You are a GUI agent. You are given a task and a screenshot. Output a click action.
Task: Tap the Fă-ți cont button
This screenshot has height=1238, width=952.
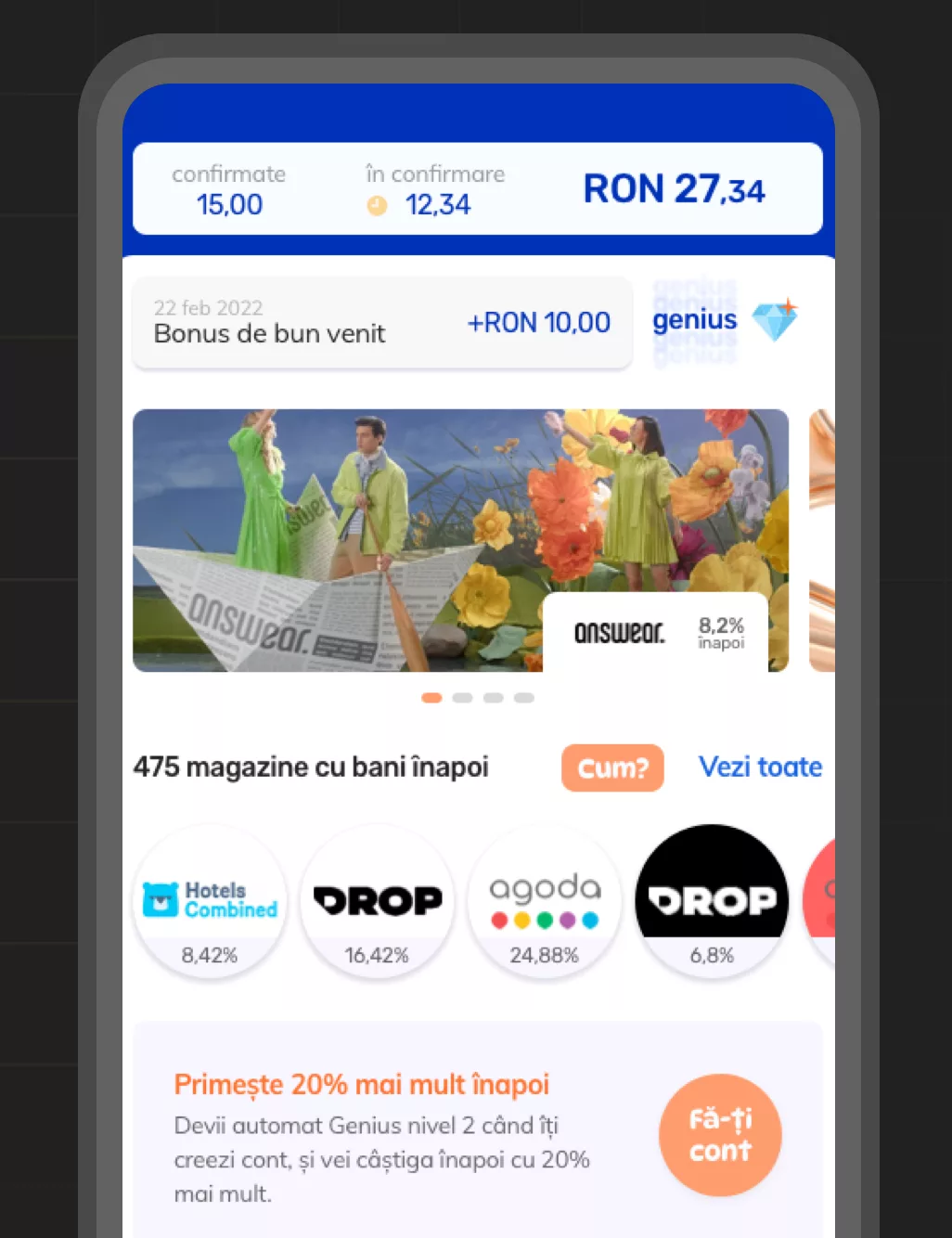(x=720, y=1134)
